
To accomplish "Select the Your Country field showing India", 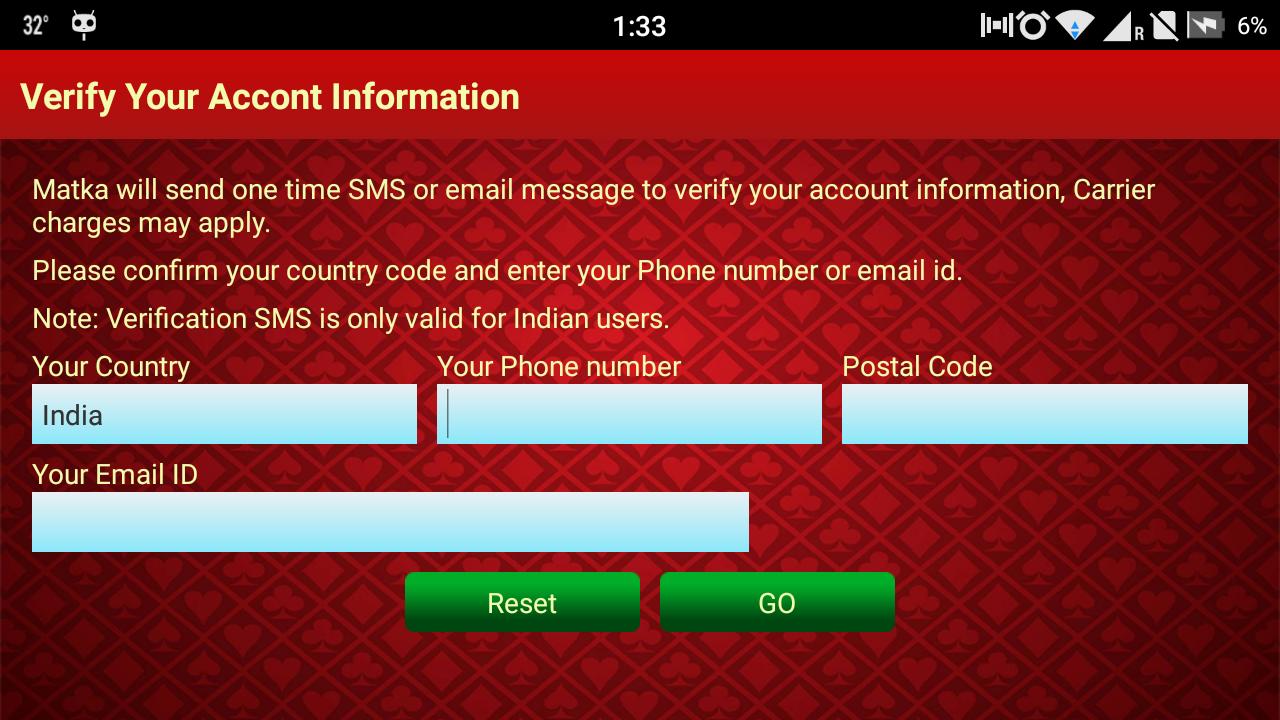I will [x=224, y=414].
